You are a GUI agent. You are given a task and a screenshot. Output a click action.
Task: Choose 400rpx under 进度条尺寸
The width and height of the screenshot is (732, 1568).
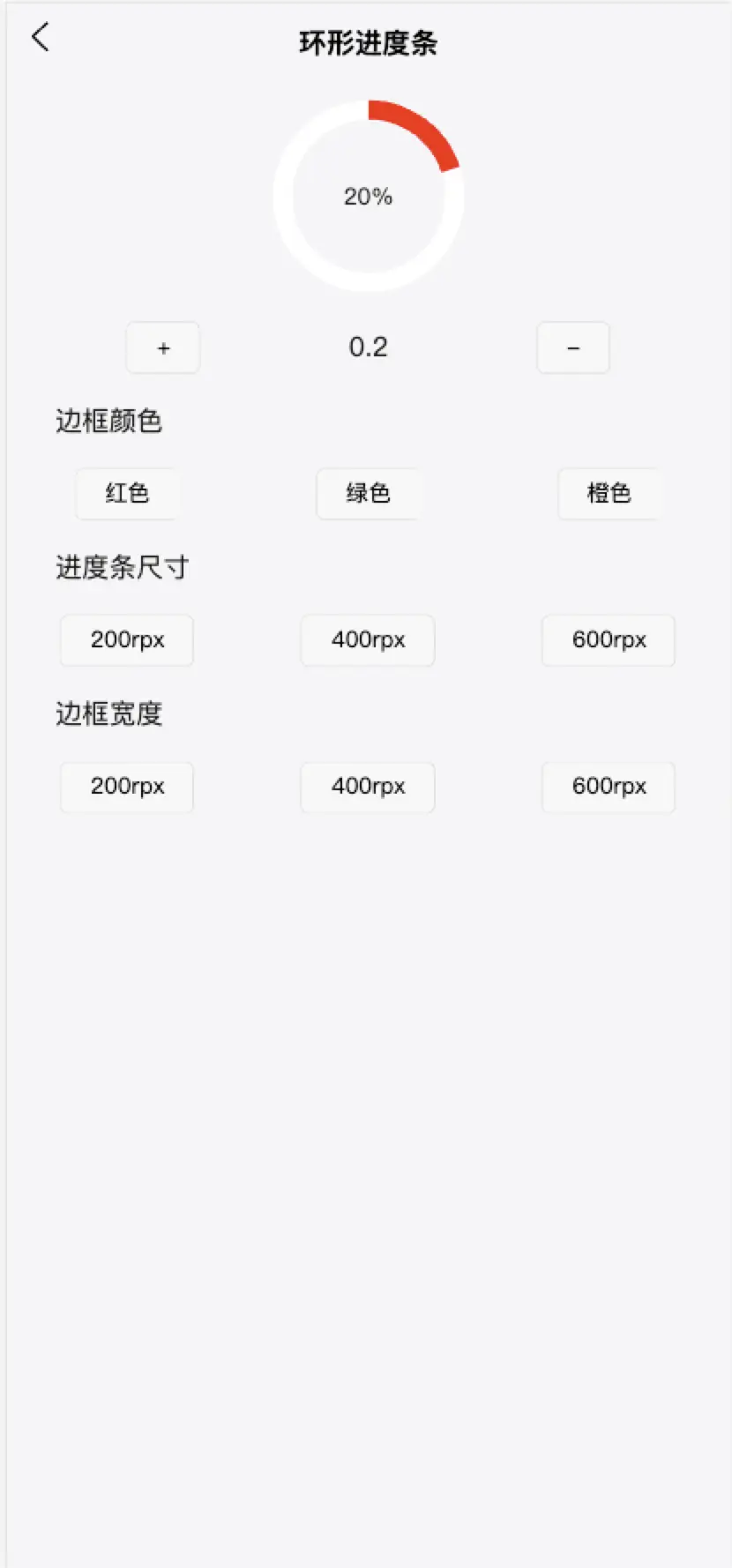pos(368,639)
